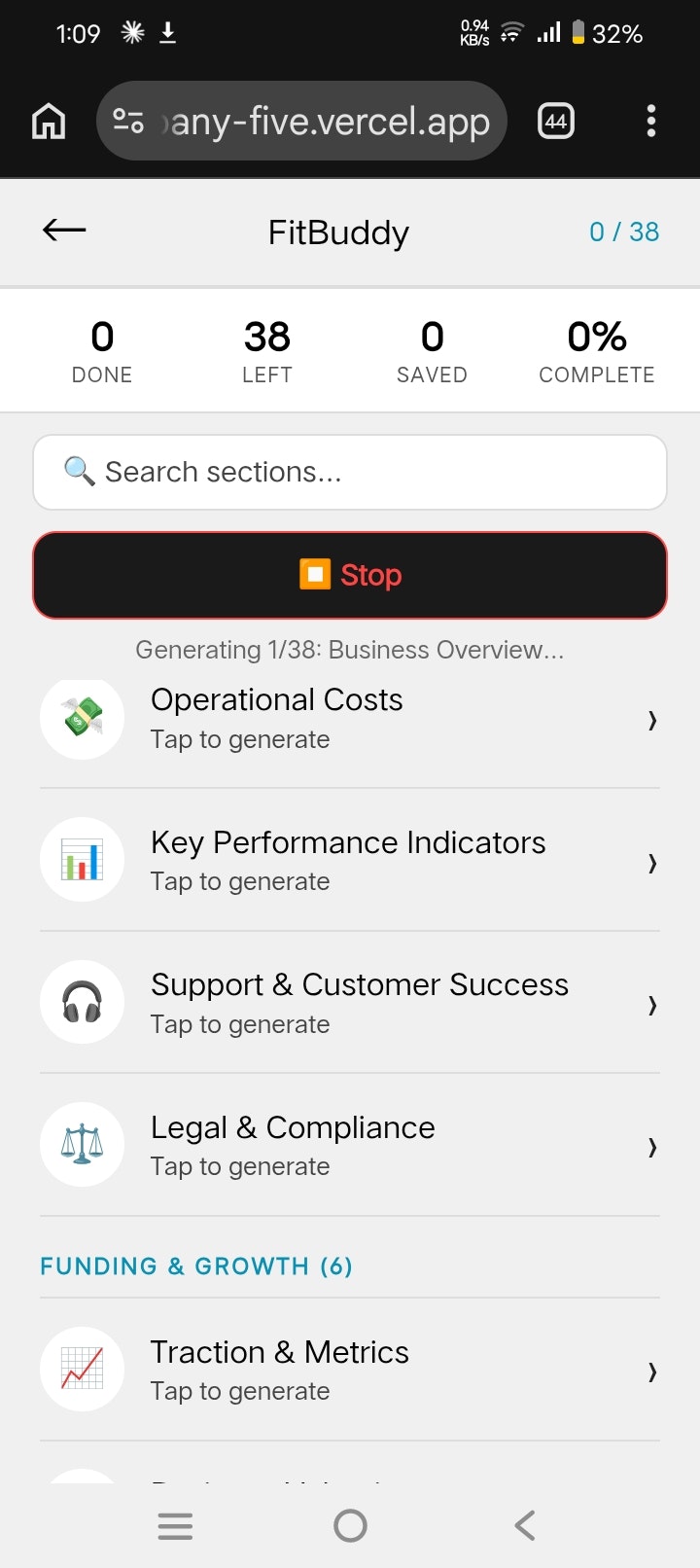The image size is (700, 1568).
Task: Expand the Traction & Metrics chevron
Action: coord(651,1372)
